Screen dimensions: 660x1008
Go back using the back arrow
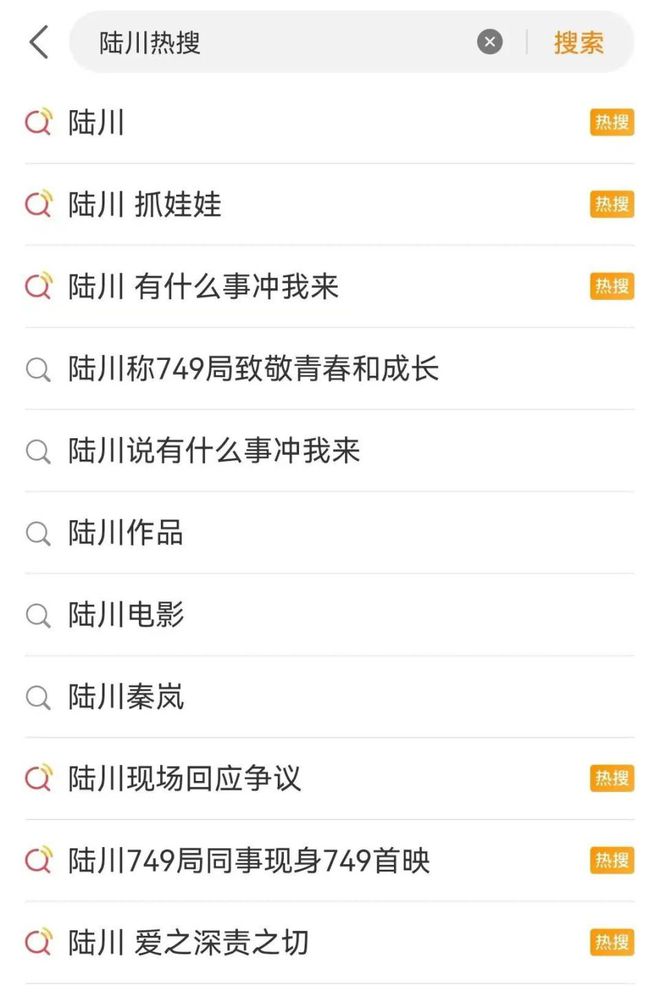point(38,43)
